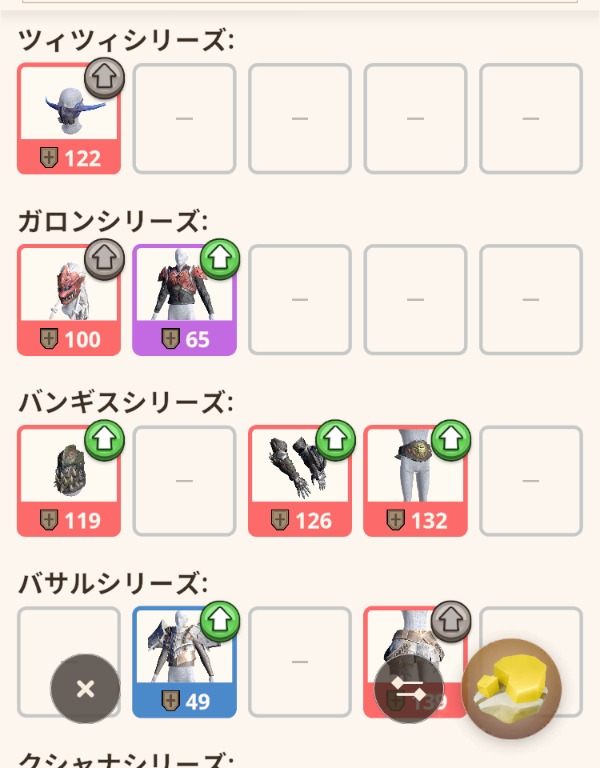This screenshot has width=600, height=768.
Task: Open the バサル series chest armor 49
Action: [x=184, y=661]
